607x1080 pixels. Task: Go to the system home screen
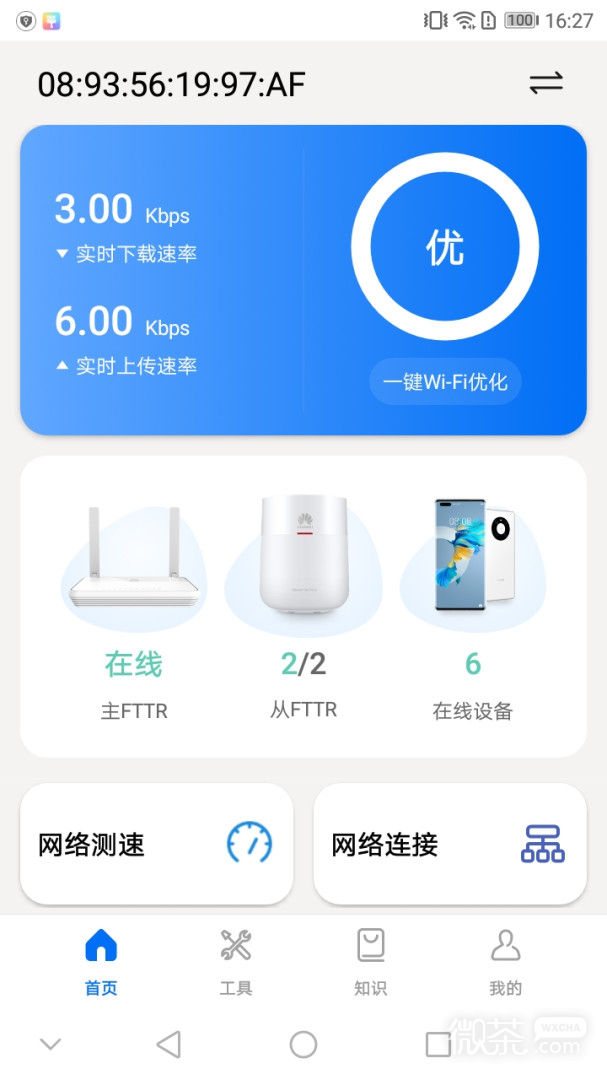coord(303,1045)
